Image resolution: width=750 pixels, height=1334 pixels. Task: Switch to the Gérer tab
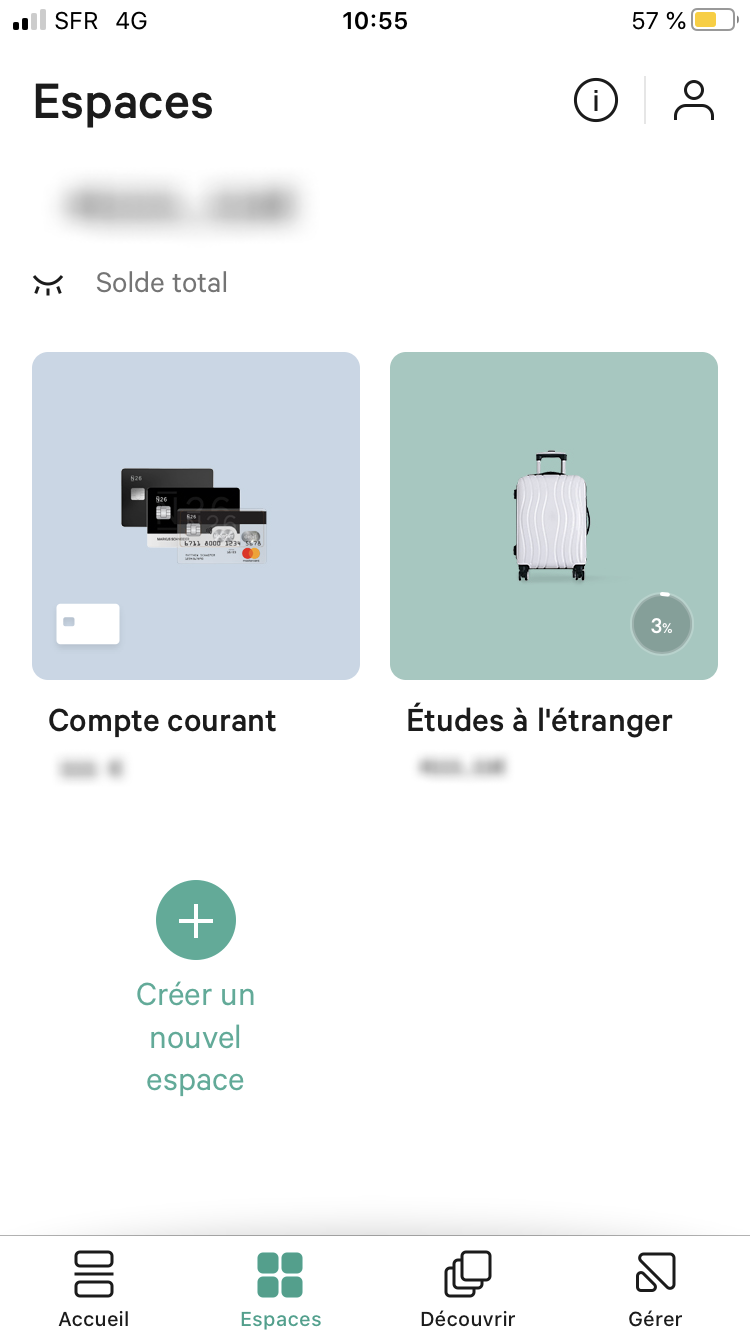(655, 1288)
